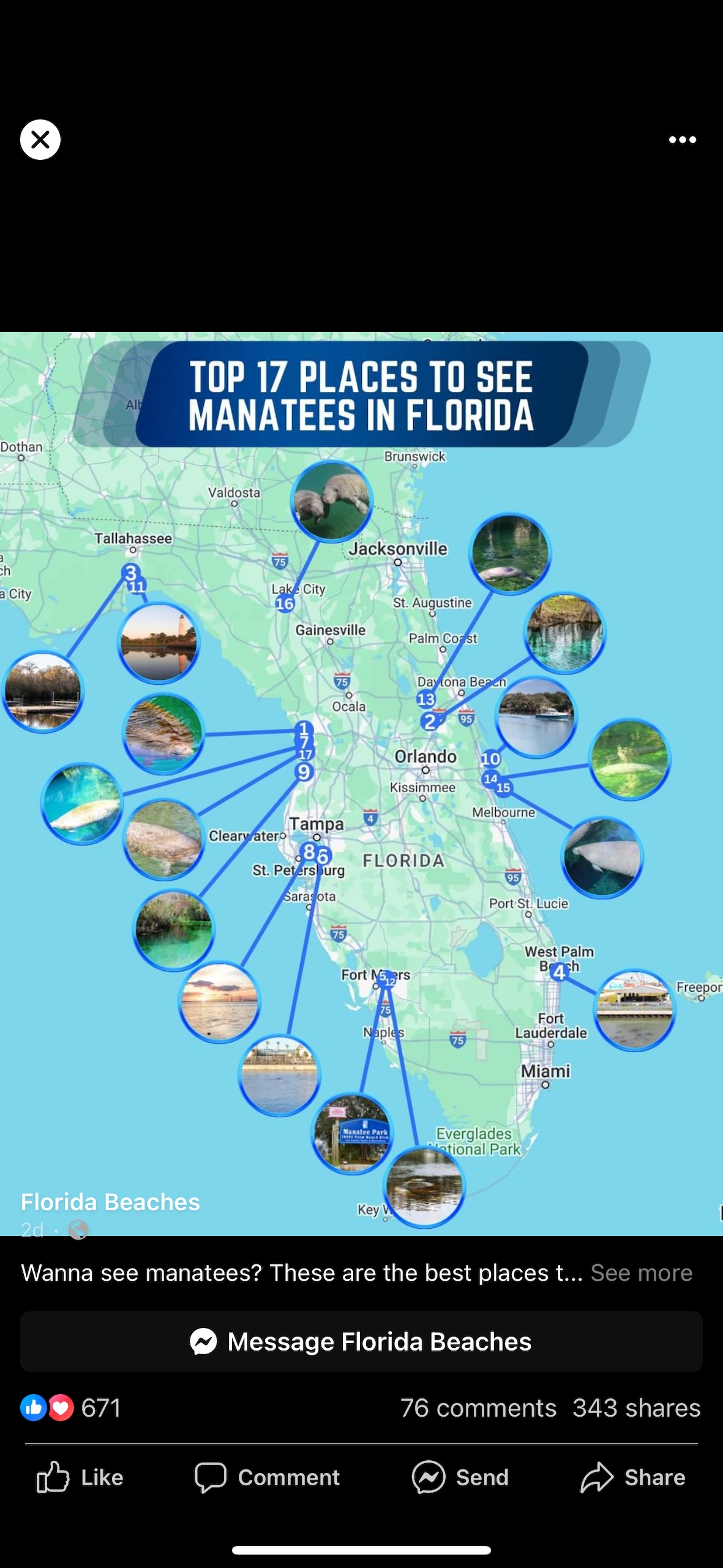Open the 76 comments list
723x1568 pixels.
click(x=478, y=1408)
